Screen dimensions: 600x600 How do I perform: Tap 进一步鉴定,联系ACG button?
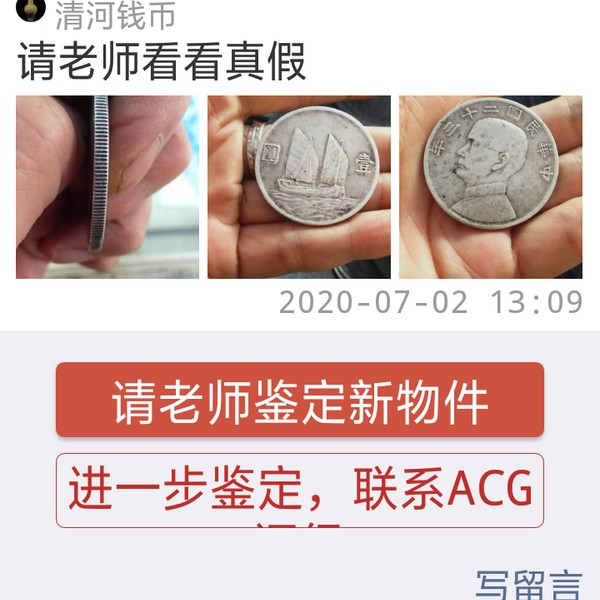click(x=300, y=490)
